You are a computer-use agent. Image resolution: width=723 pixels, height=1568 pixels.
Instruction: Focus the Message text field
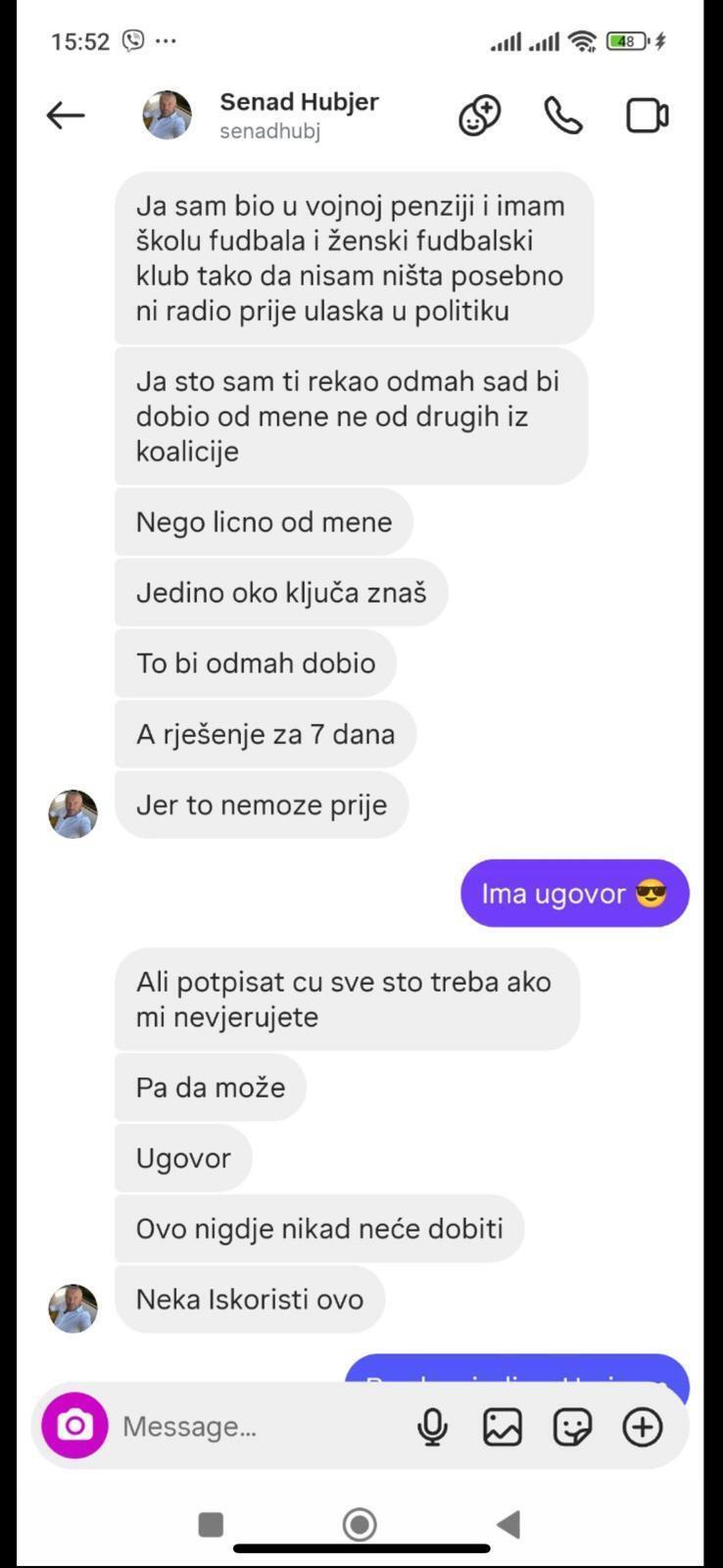coord(255,1426)
